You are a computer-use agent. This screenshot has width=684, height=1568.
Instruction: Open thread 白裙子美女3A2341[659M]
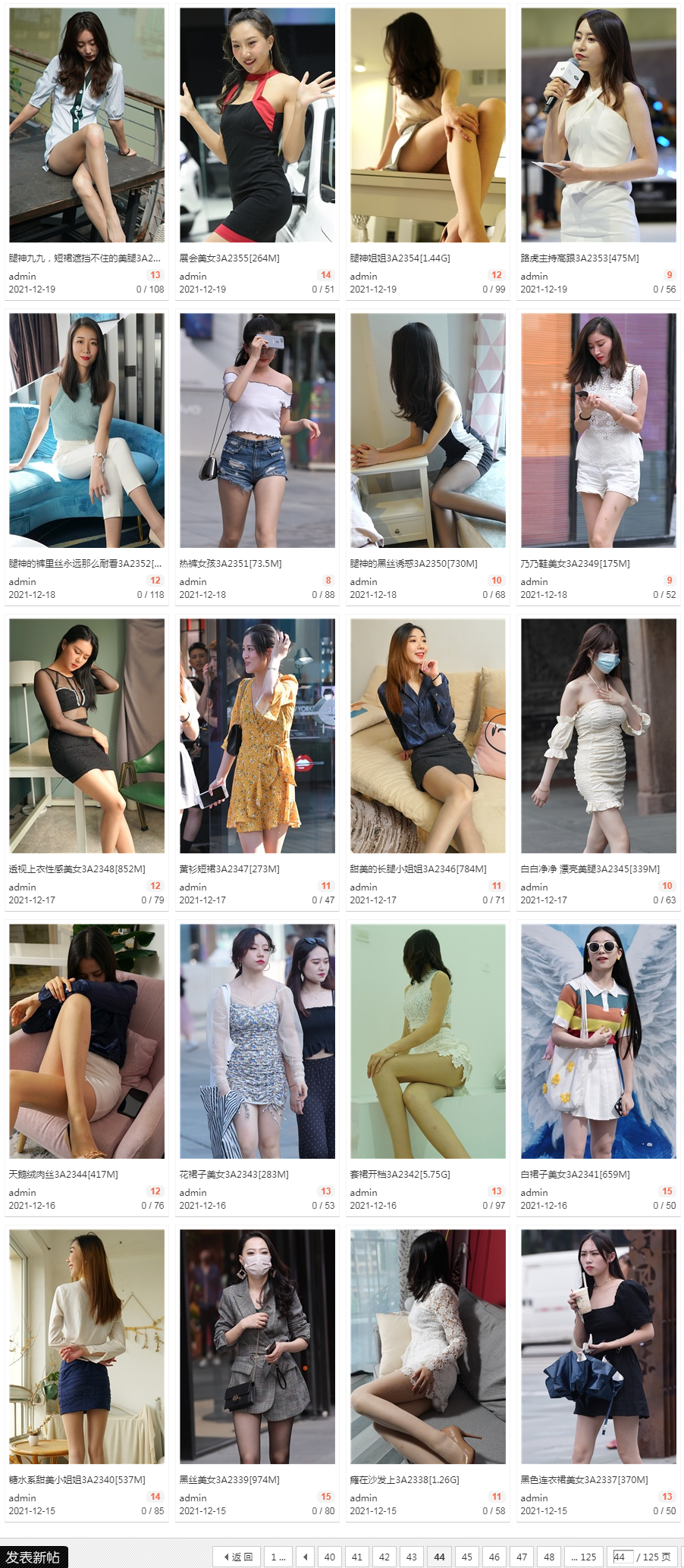(x=575, y=1175)
